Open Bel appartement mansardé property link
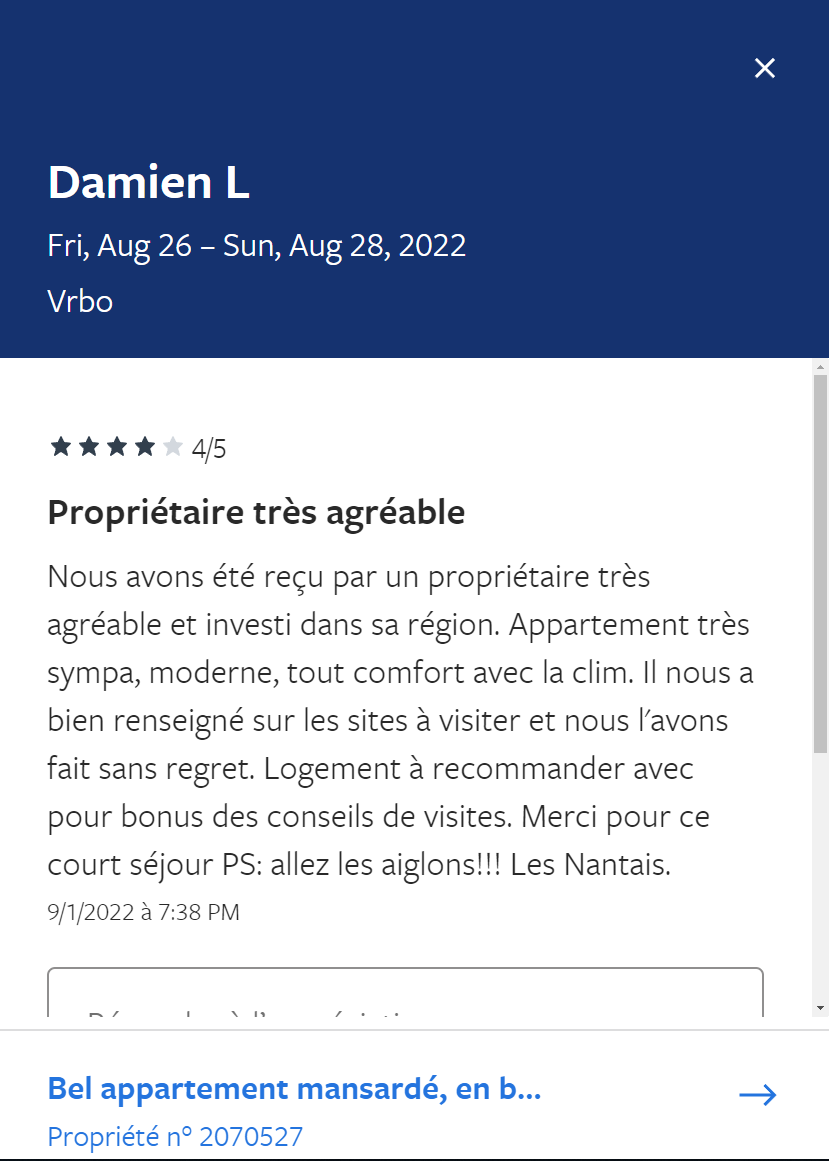Viewport: 829px width, 1161px height. coord(294,1089)
